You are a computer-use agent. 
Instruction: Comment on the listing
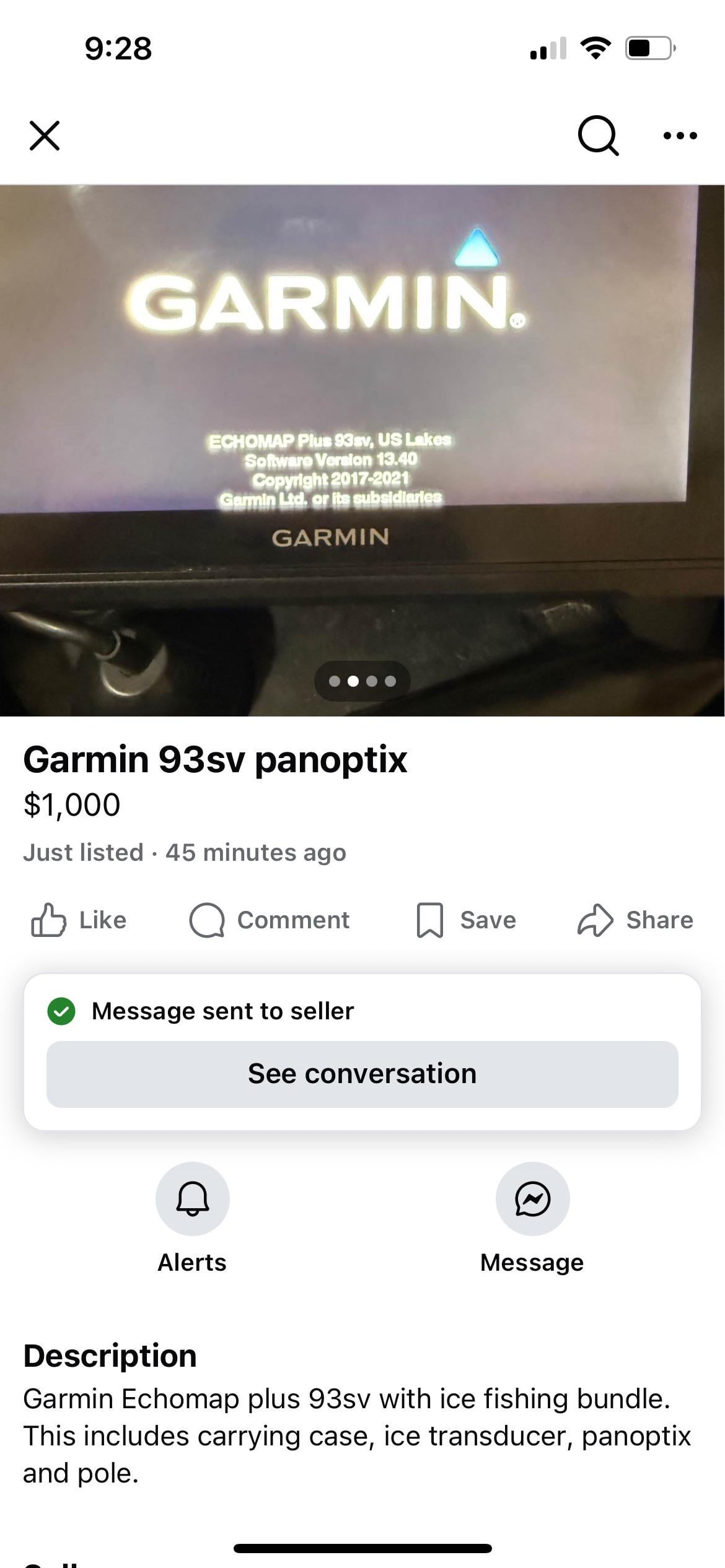point(270,920)
